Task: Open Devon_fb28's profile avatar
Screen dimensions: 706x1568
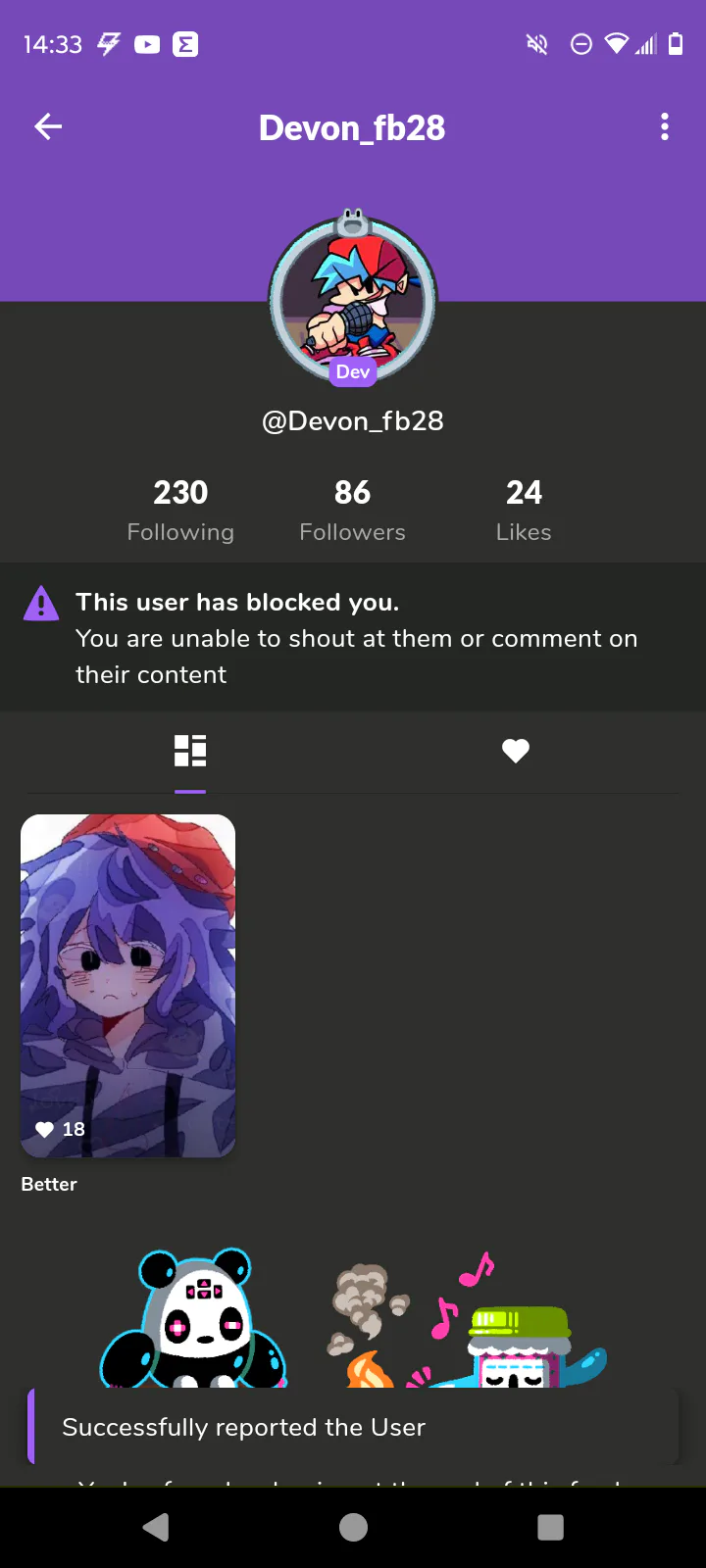Action: pos(353,300)
